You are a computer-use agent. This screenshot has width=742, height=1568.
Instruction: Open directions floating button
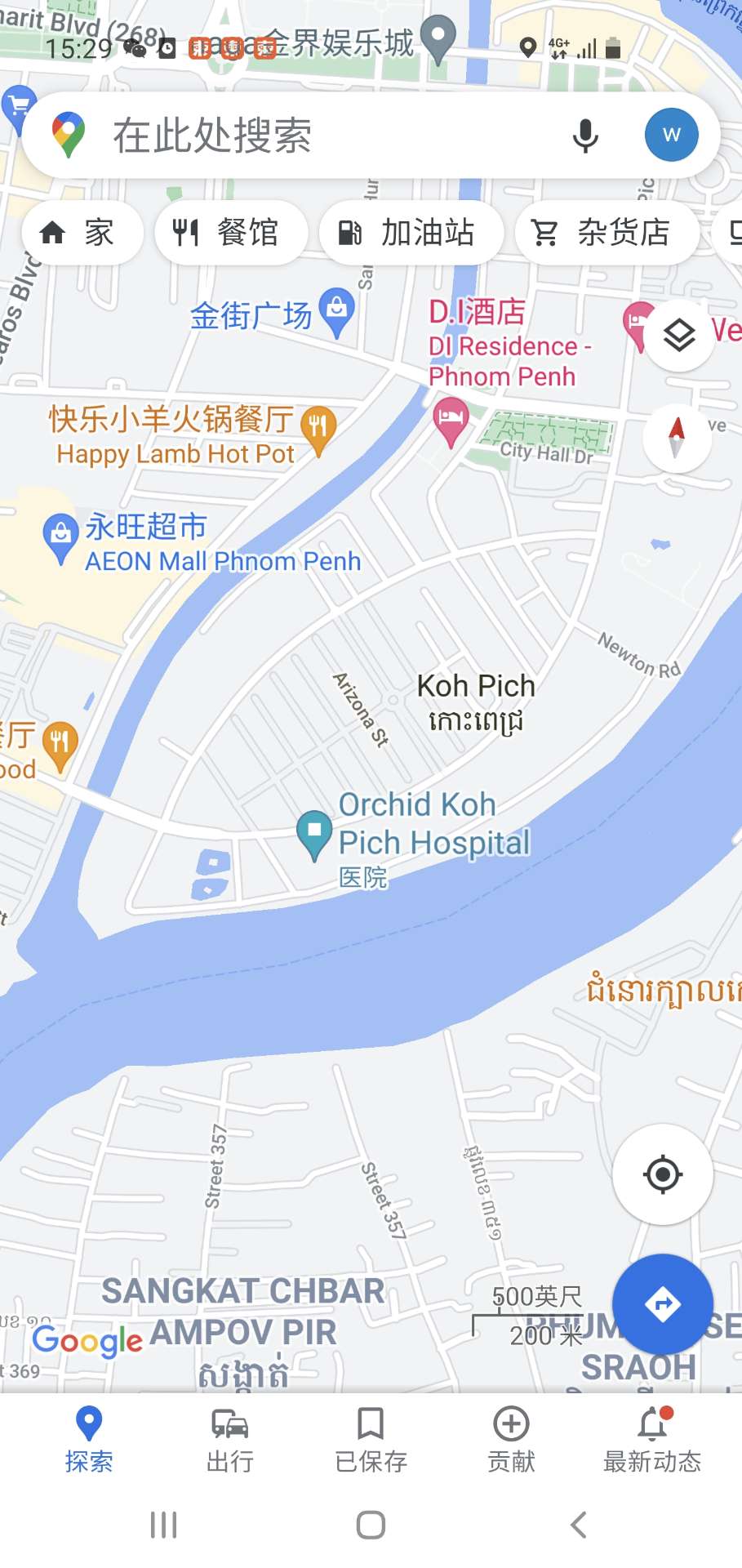pos(663,1304)
